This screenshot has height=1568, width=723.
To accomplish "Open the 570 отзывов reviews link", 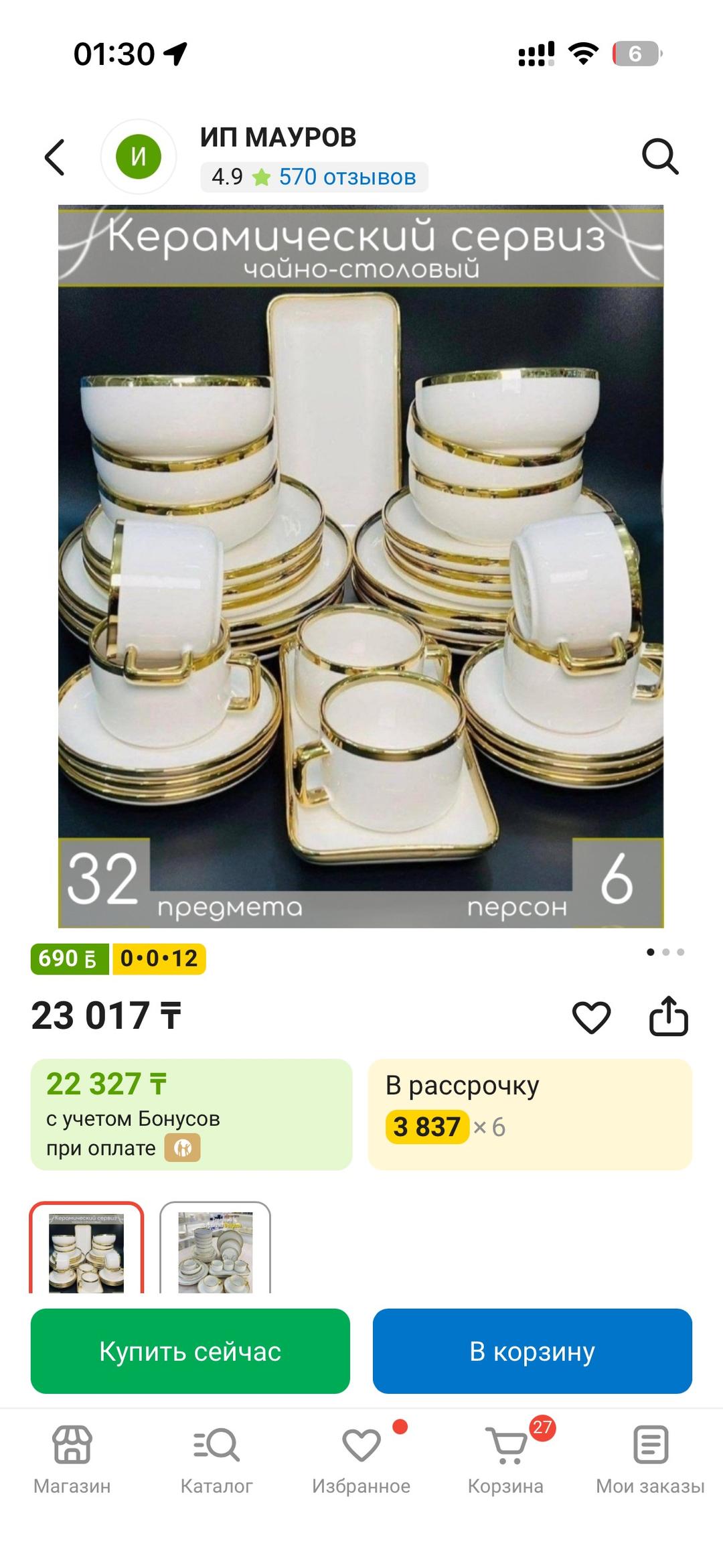I will (x=347, y=177).
